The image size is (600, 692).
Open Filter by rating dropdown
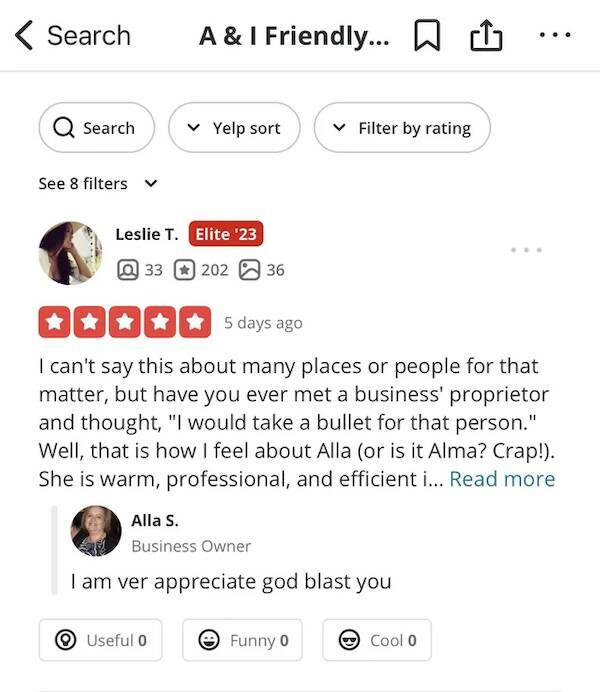coord(402,128)
